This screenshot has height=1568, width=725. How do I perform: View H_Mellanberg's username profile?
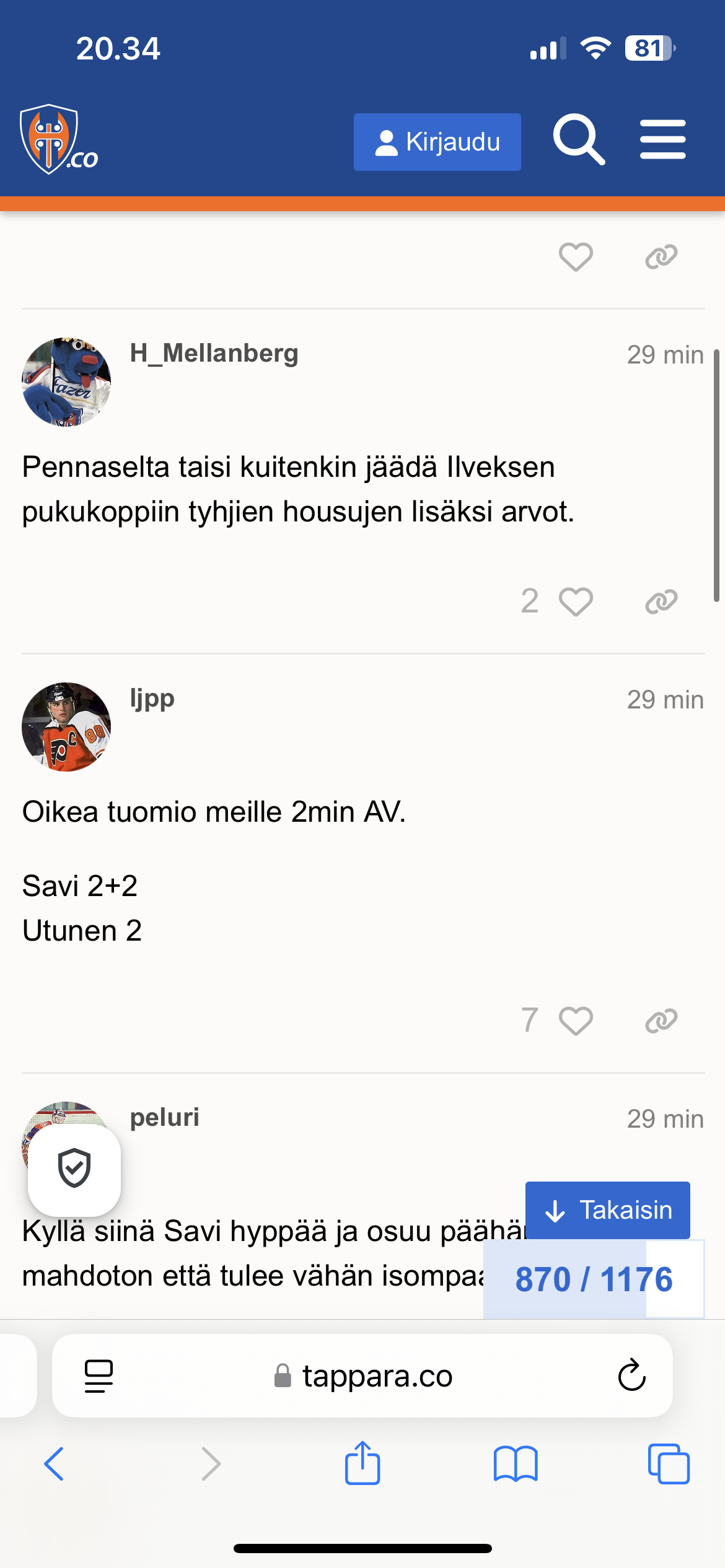[x=214, y=354]
